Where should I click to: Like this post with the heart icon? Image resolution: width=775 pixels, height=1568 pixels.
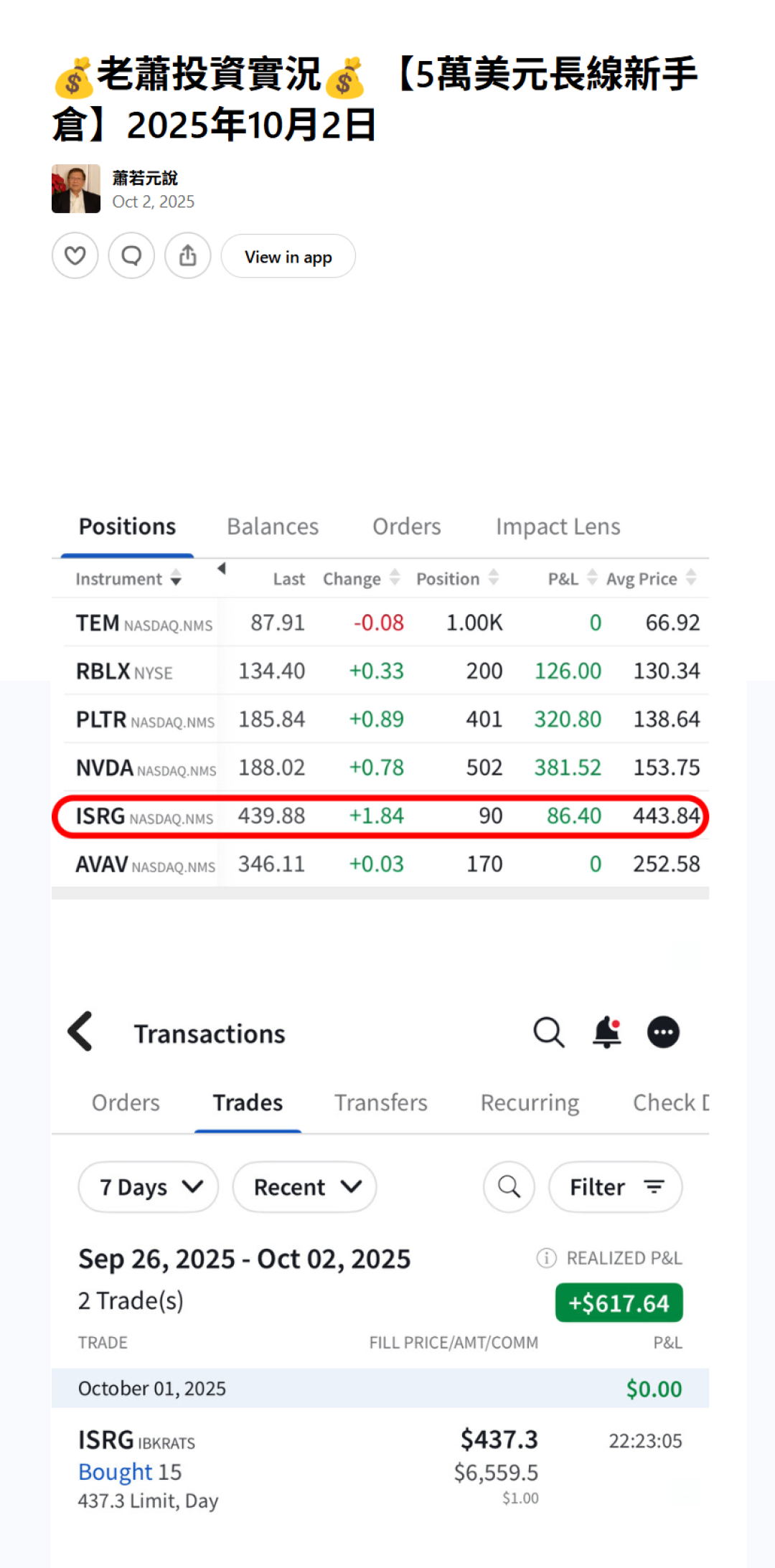coord(75,256)
